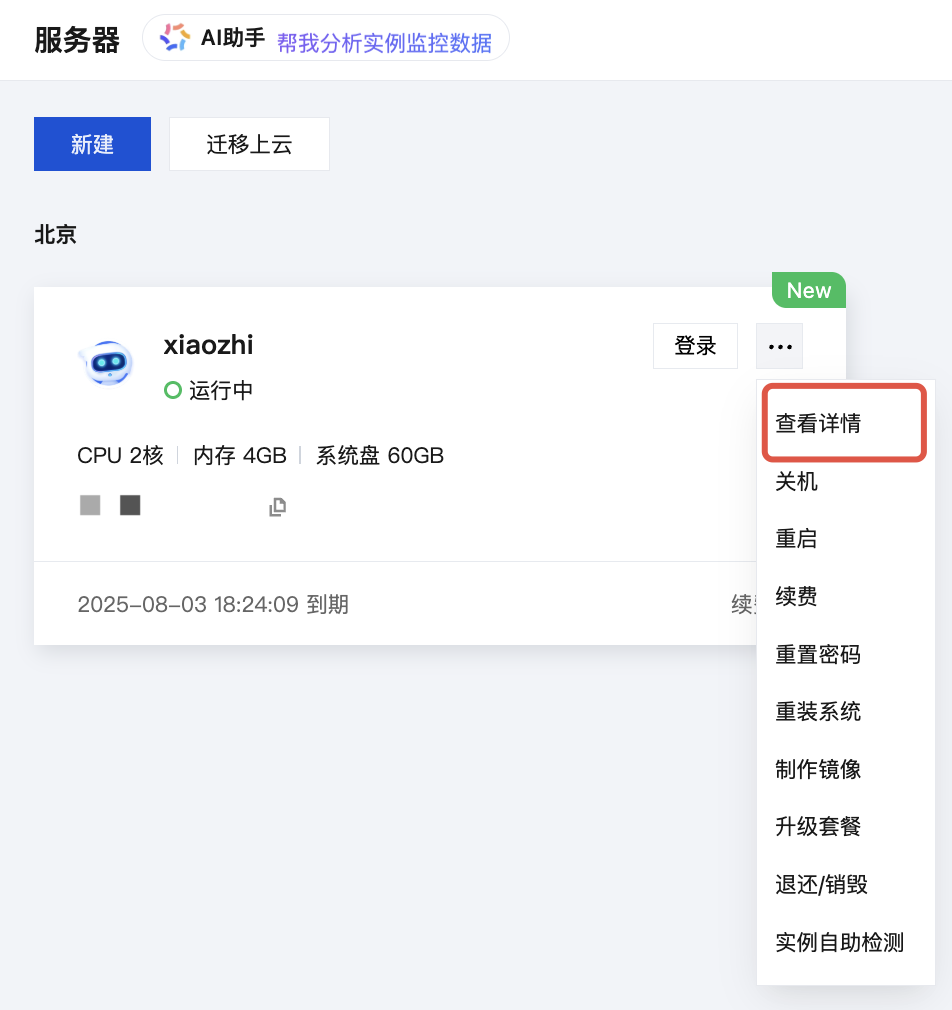
Task: Choose 关机 to shut down
Action: coord(797,481)
